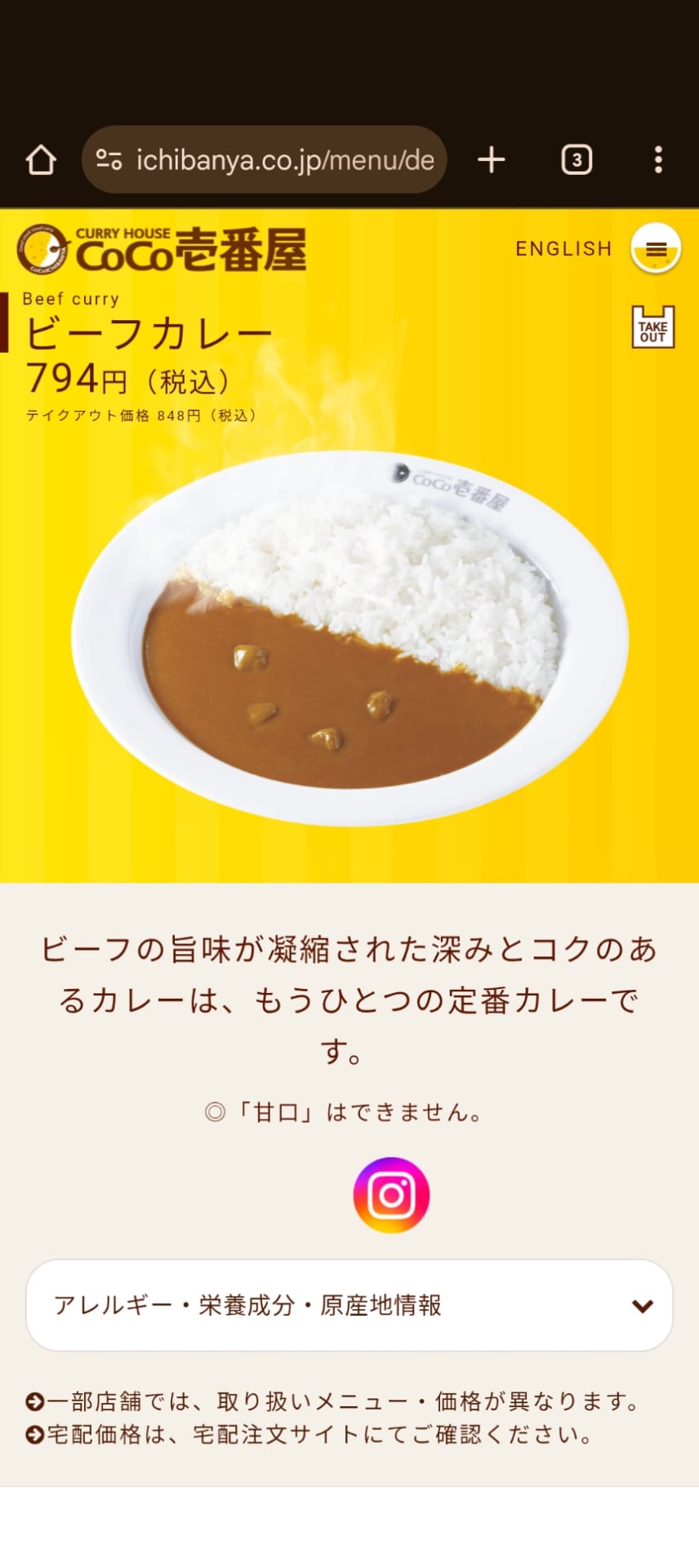Open the browser overflow menu
699x1568 pixels.
point(658,160)
